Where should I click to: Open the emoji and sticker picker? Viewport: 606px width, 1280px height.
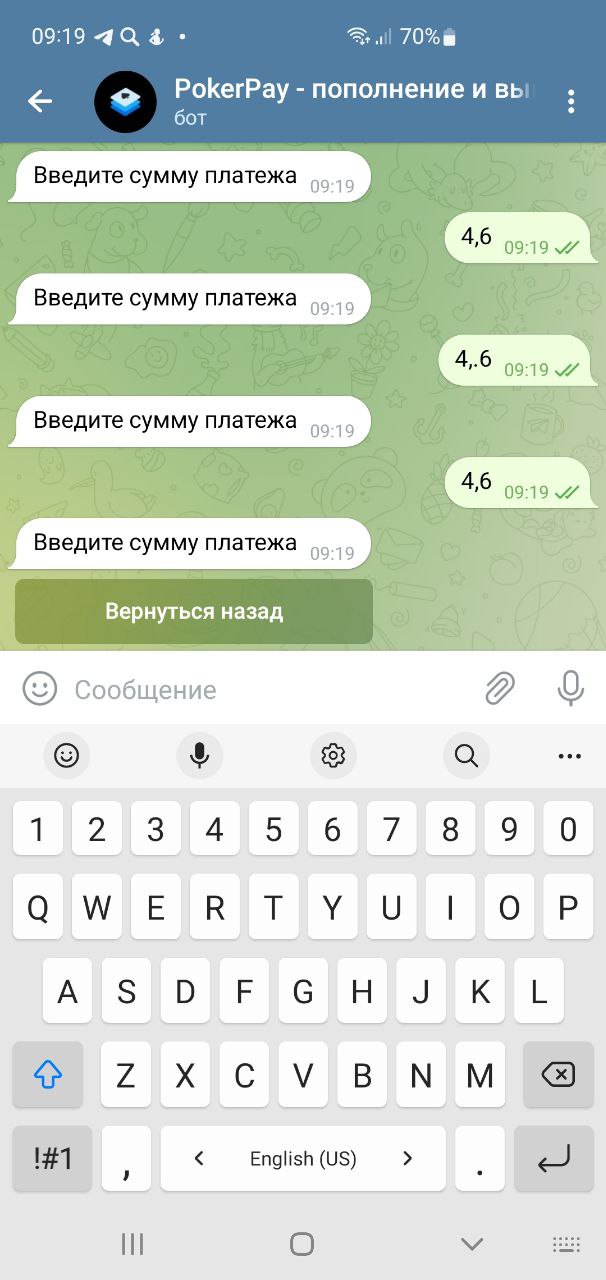[40, 688]
